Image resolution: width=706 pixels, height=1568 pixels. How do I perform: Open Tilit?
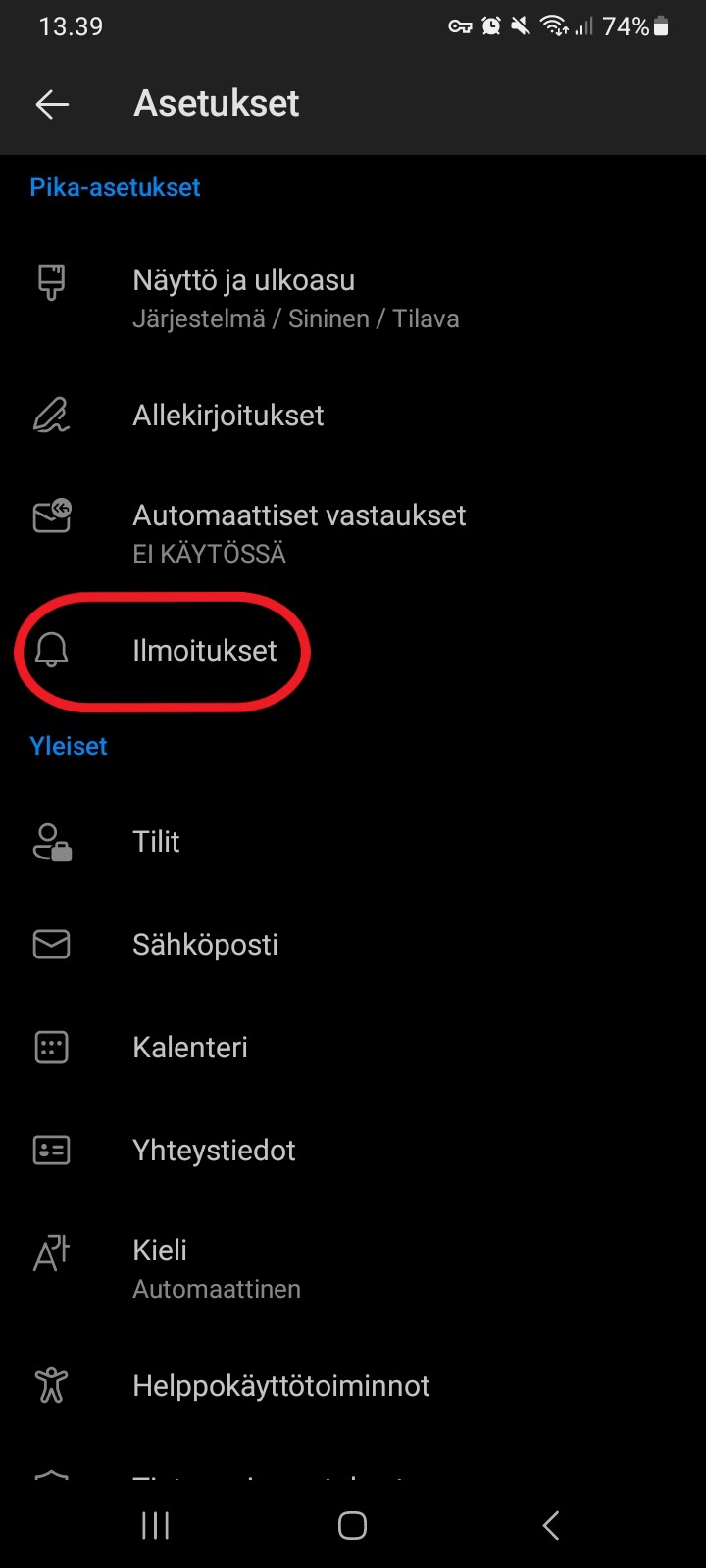click(353, 842)
